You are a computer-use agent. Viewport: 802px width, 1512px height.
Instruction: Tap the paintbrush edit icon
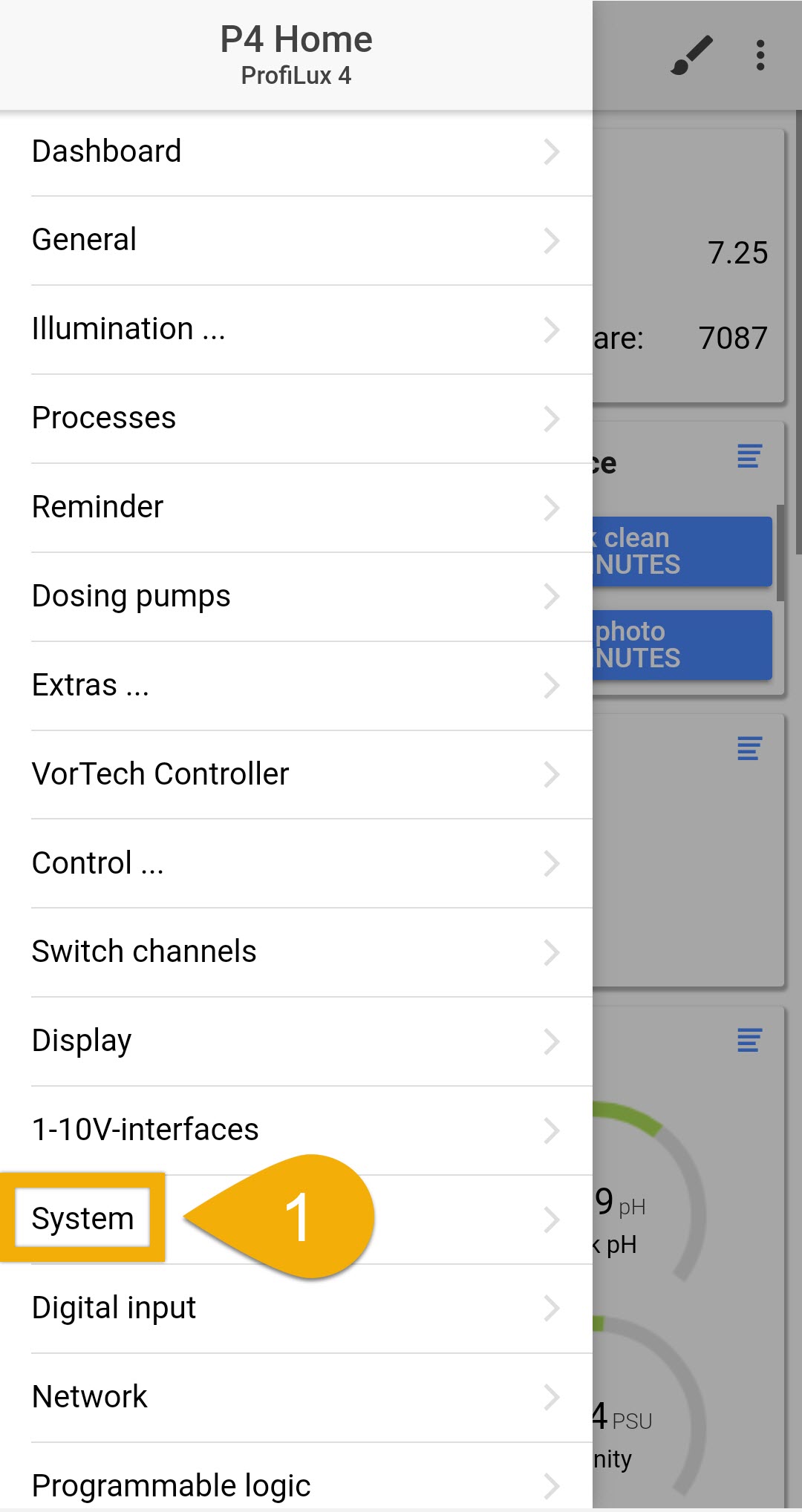click(x=691, y=56)
